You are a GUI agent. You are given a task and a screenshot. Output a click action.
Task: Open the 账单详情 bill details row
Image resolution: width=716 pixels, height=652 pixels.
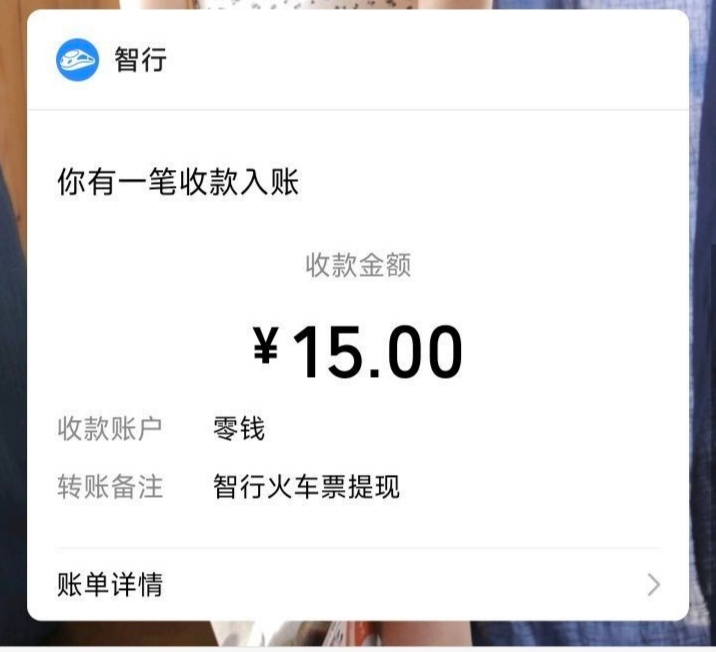point(357,584)
